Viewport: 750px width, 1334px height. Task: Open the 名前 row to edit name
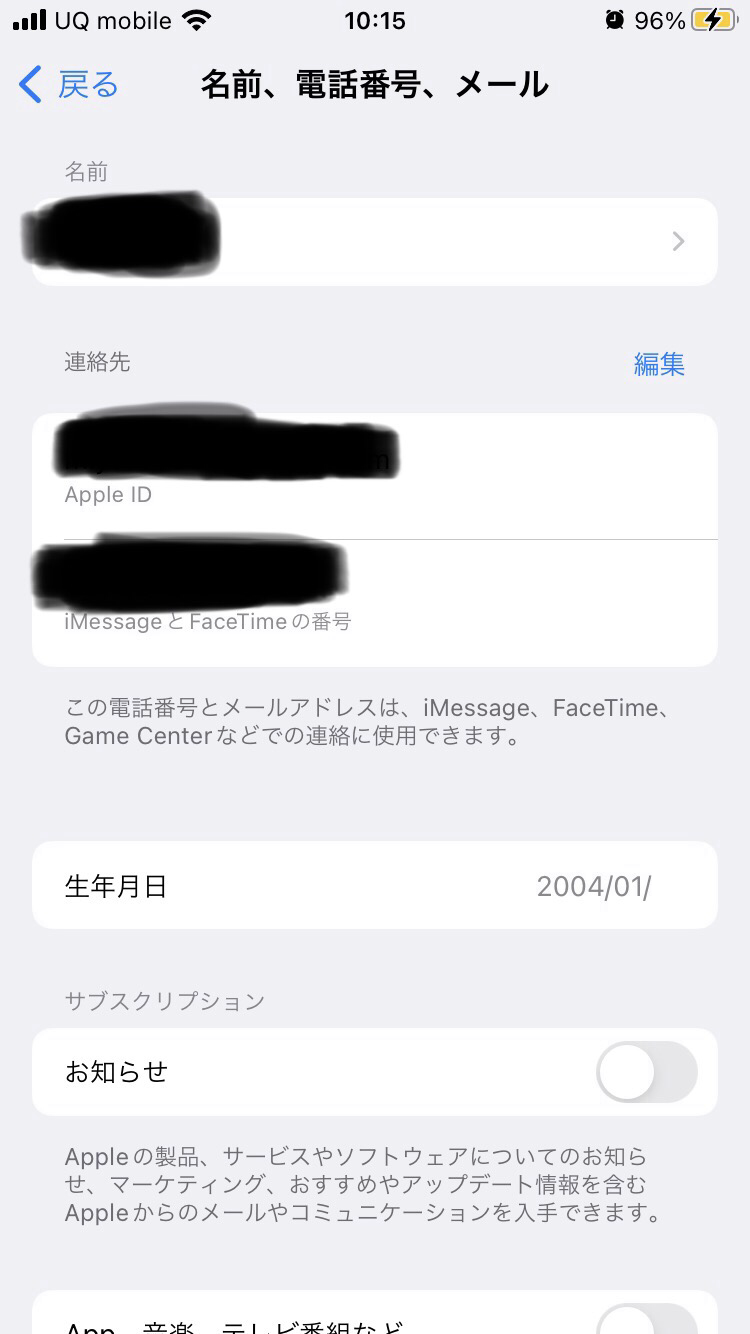click(x=374, y=242)
